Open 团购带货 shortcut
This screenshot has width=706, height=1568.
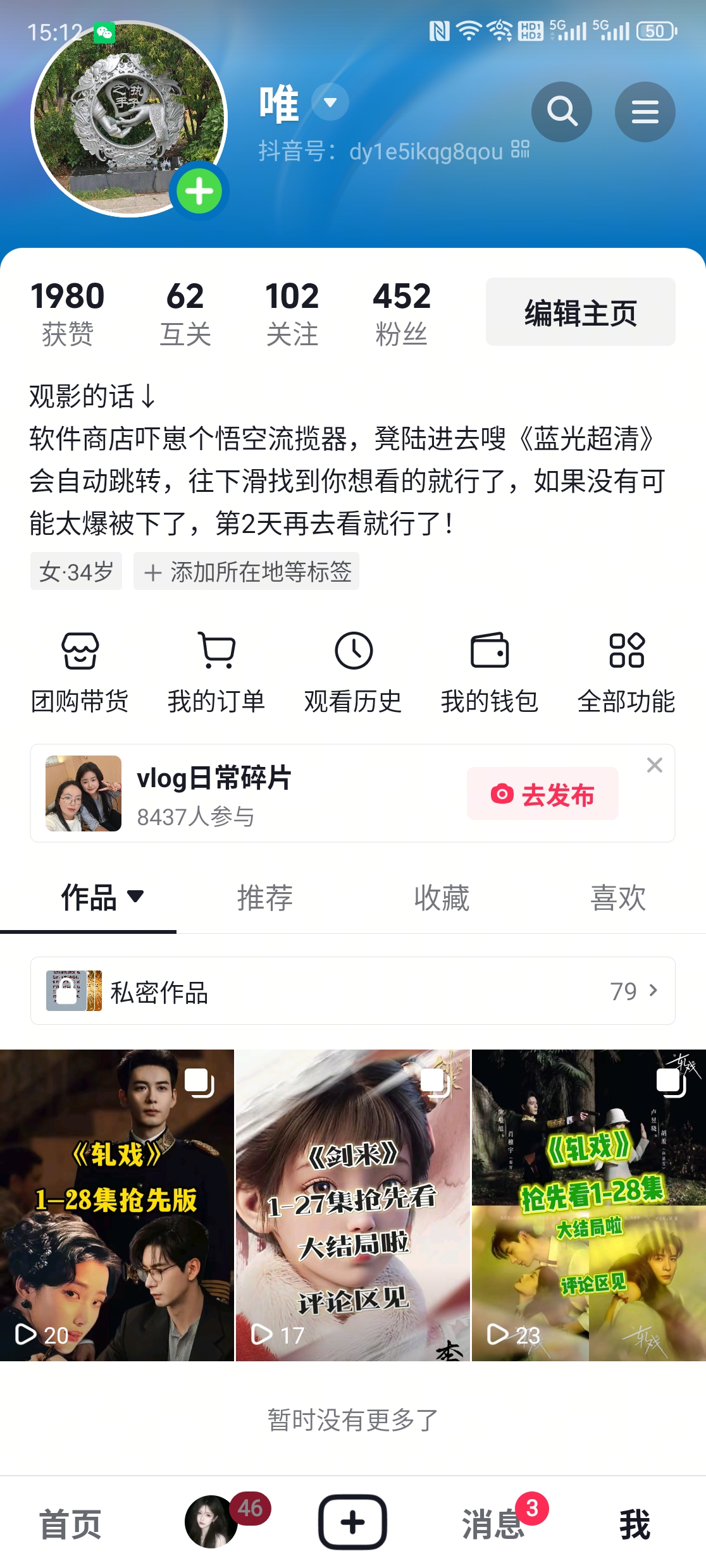coord(80,673)
